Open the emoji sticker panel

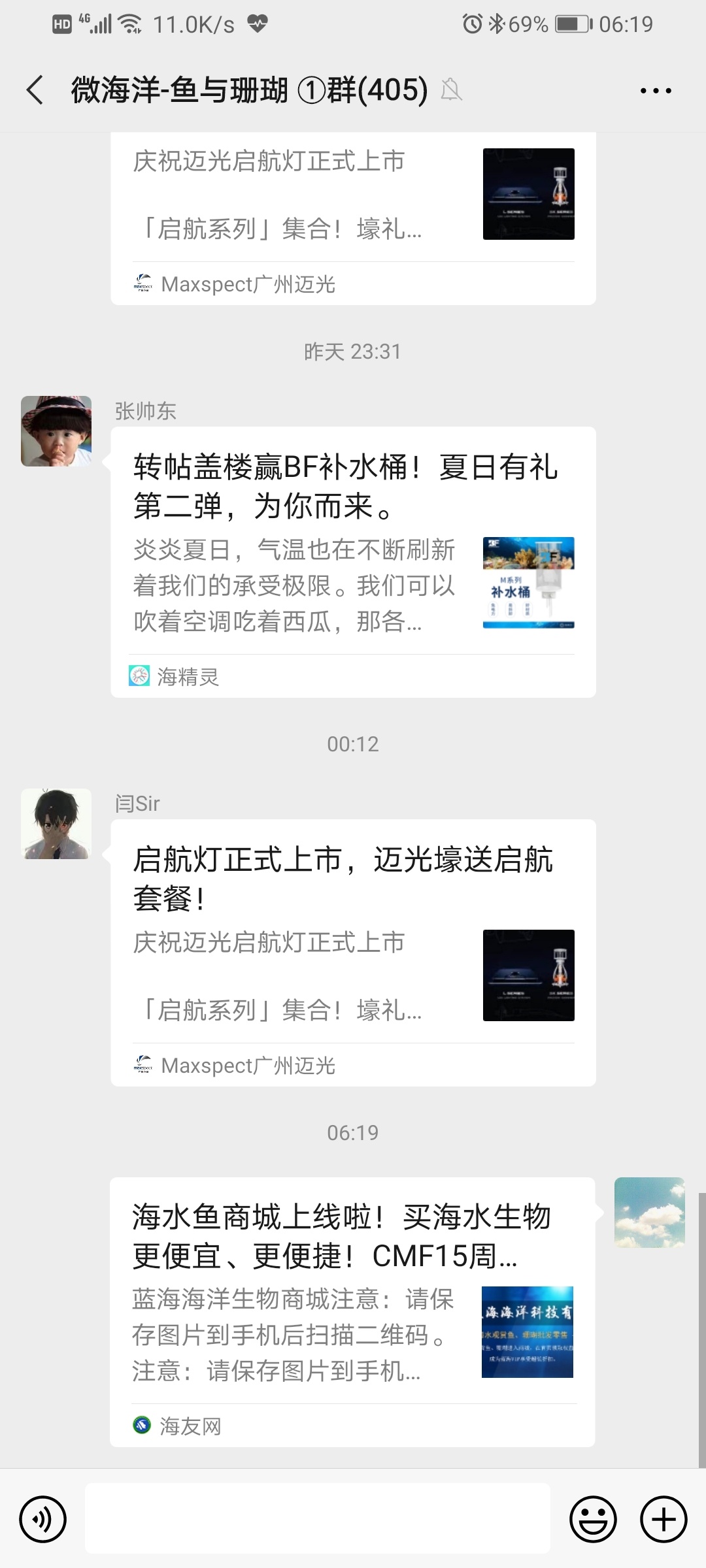pos(593,1519)
